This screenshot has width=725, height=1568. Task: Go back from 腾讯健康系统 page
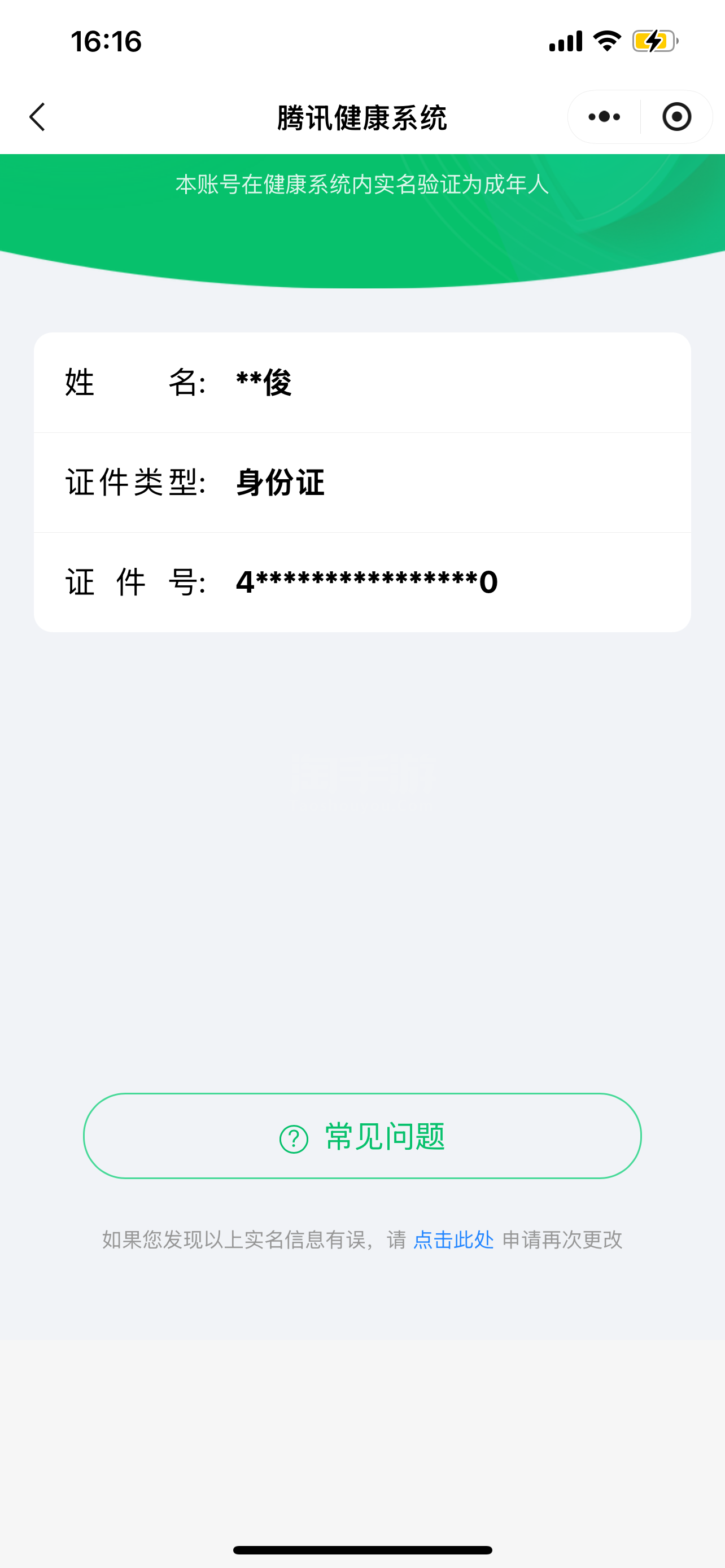click(38, 117)
